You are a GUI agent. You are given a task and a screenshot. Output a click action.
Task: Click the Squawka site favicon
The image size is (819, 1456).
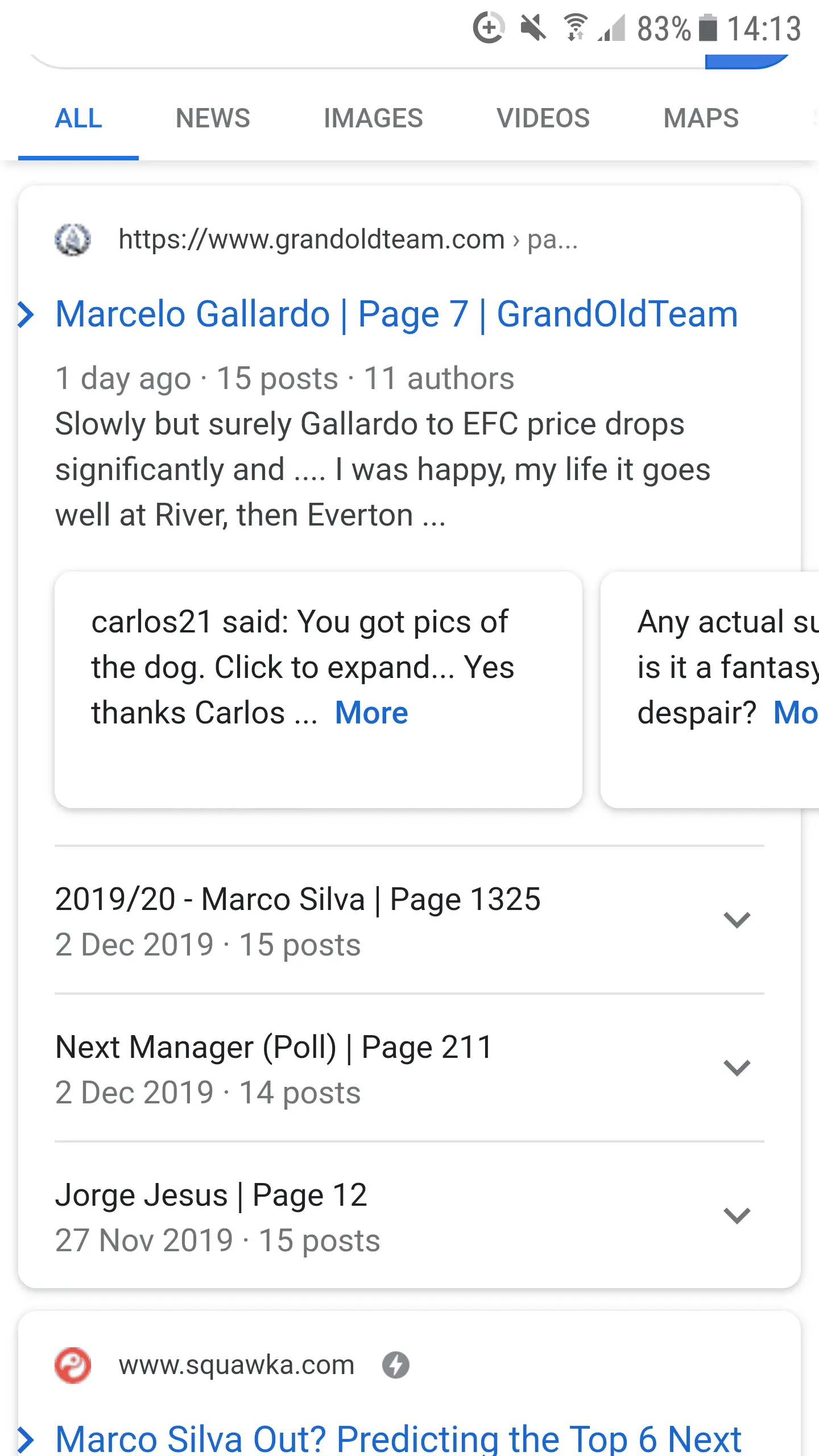click(73, 1364)
